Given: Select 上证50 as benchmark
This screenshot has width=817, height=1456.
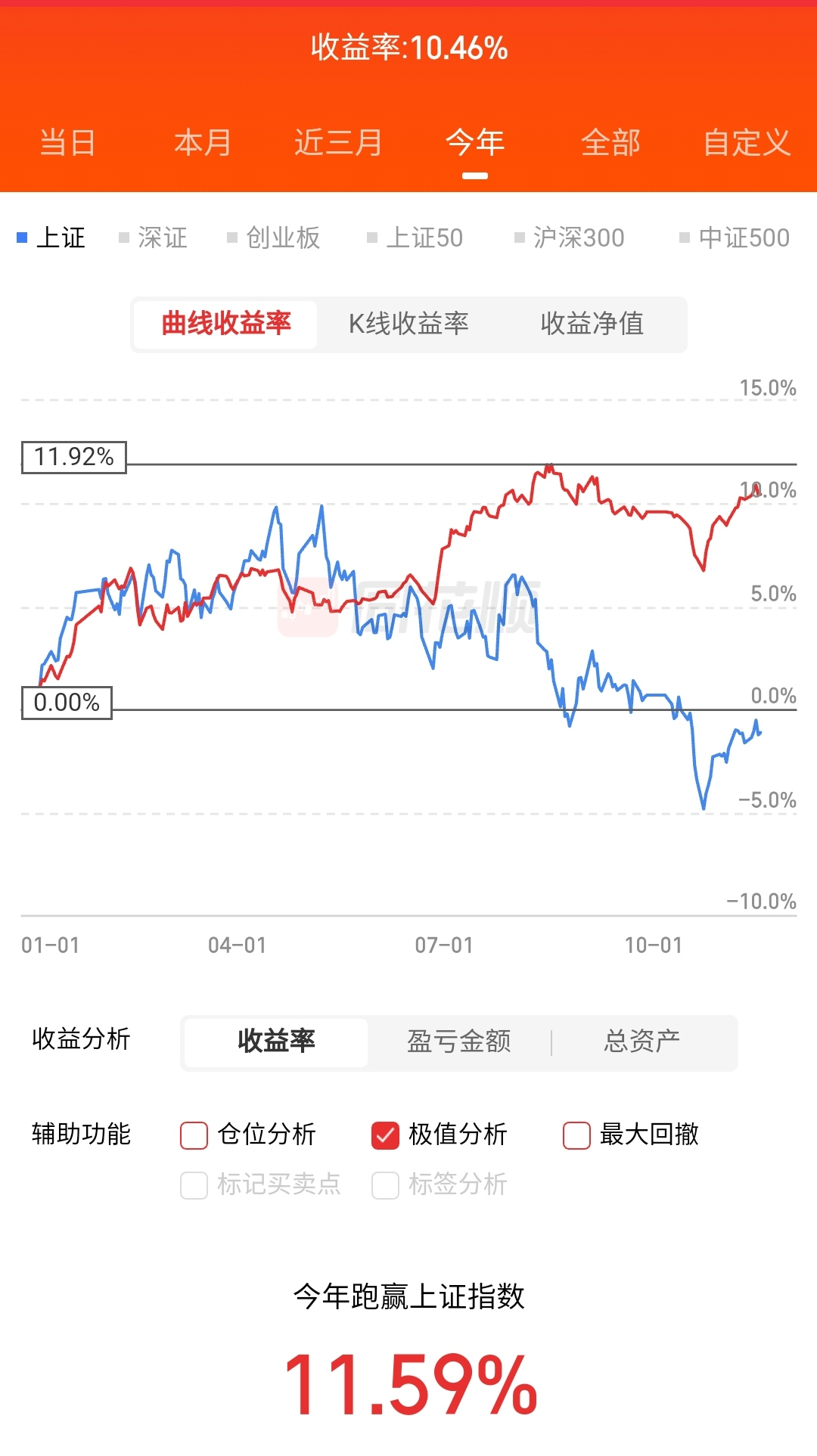Looking at the screenshot, I should coord(415,237).
